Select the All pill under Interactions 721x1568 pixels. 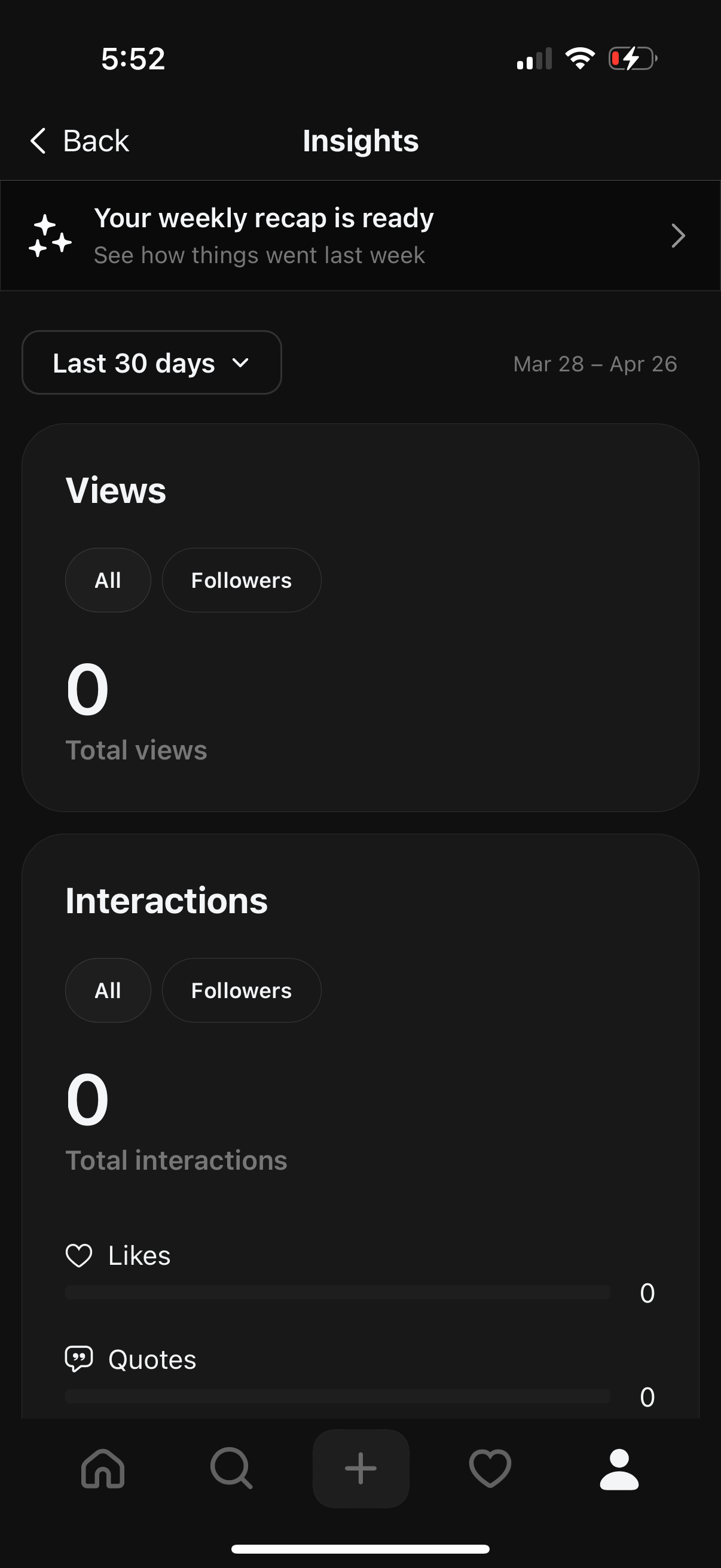click(x=108, y=990)
